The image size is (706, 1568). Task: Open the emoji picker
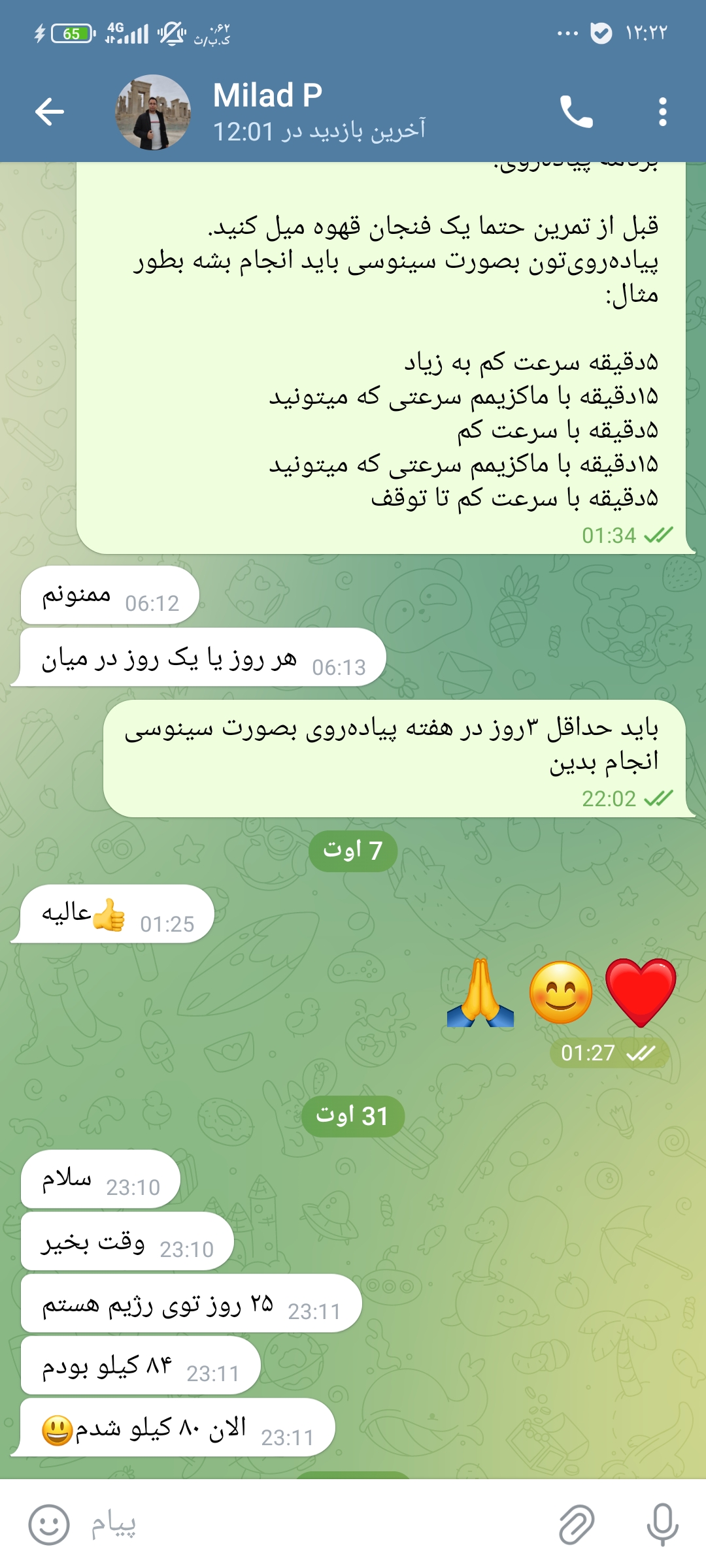(49, 1525)
